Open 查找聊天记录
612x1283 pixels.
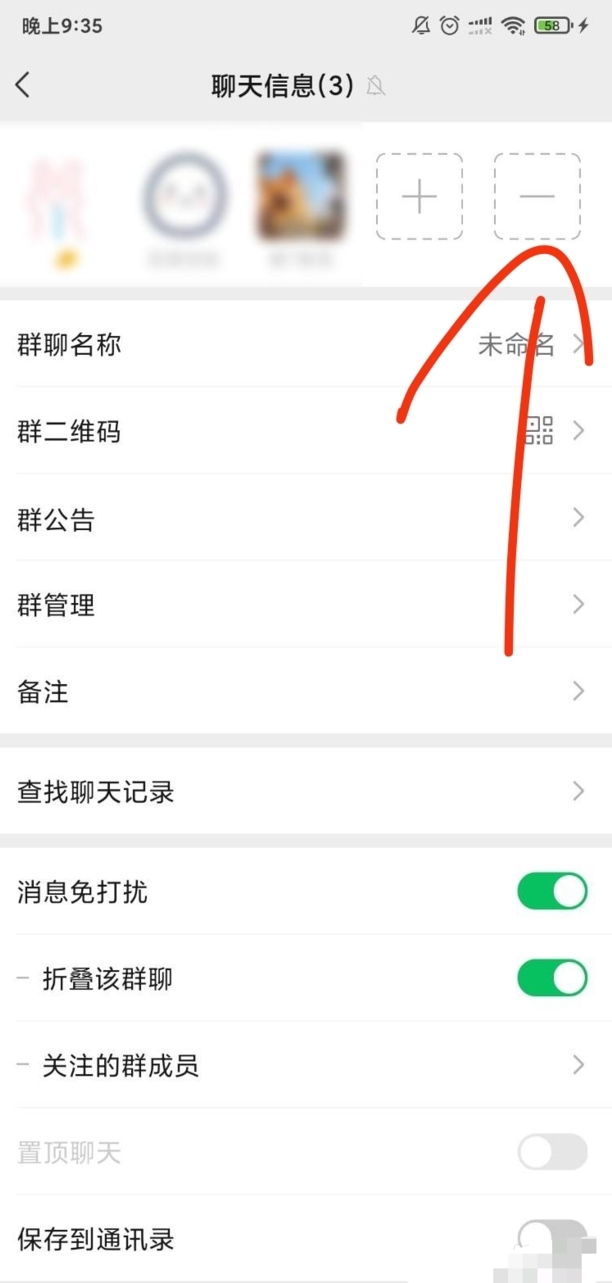tap(306, 791)
